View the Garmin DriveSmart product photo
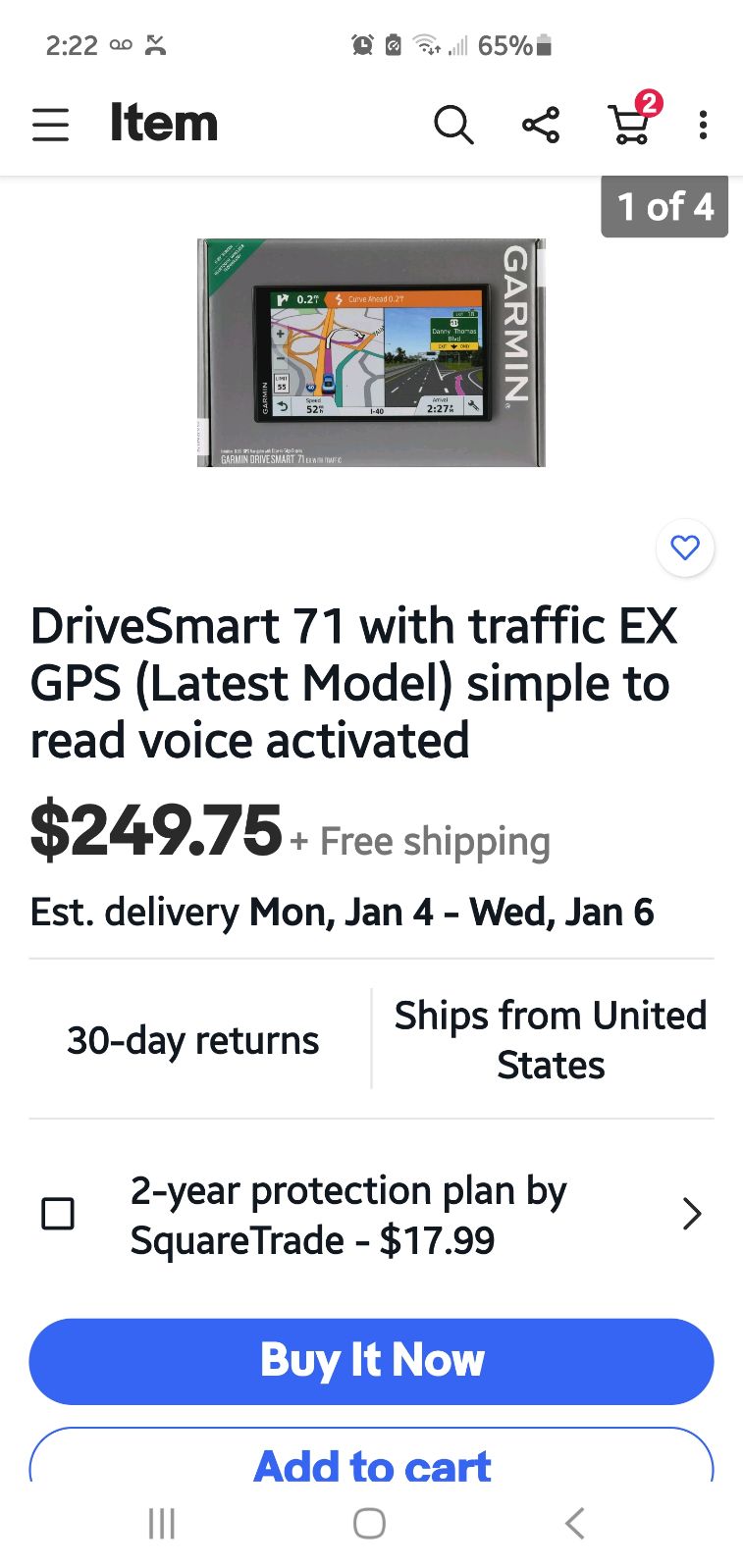Viewport: 743px width, 1568px height. [371, 352]
